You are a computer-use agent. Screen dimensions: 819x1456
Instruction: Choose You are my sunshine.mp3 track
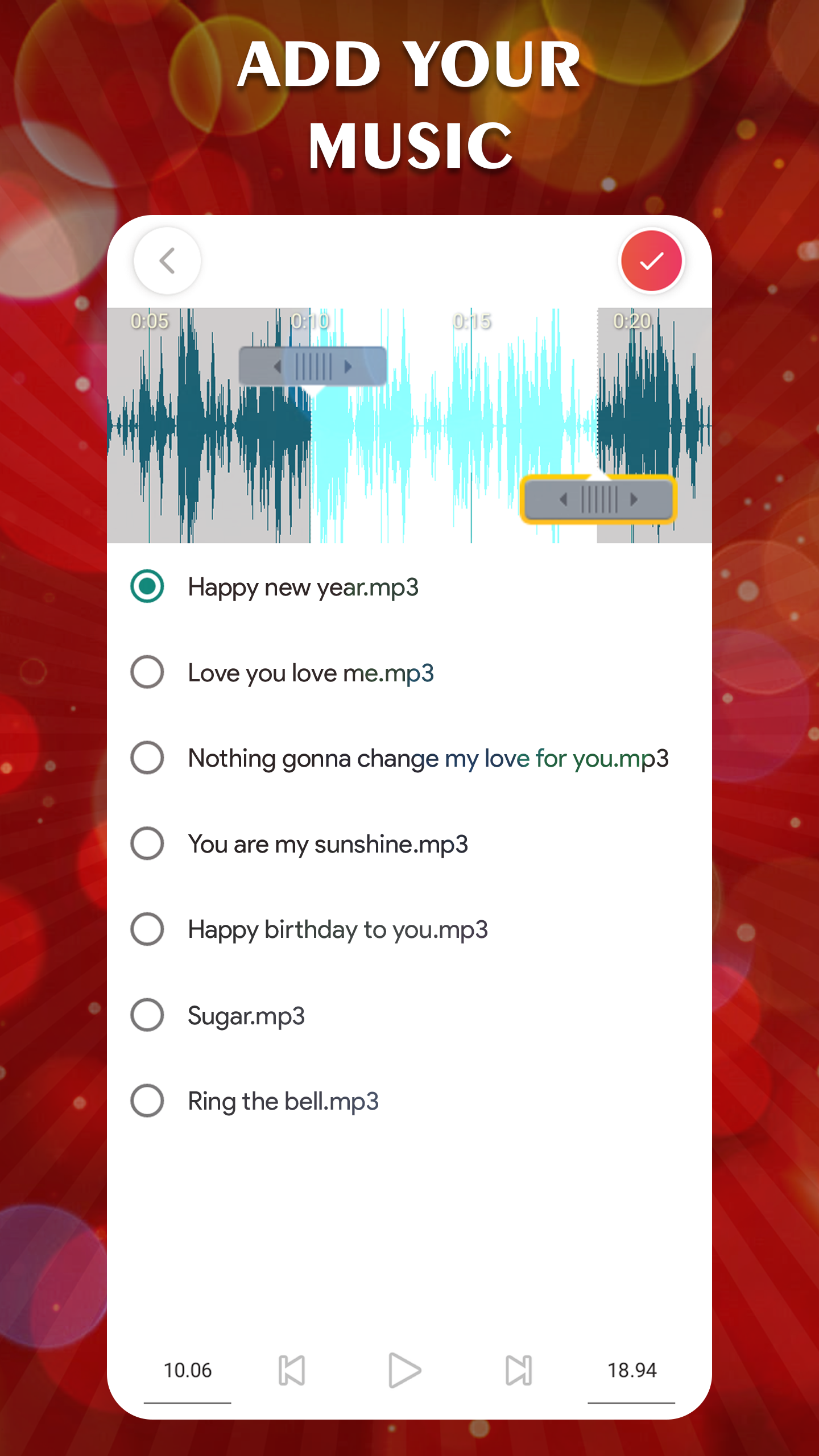[x=147, y=845]
